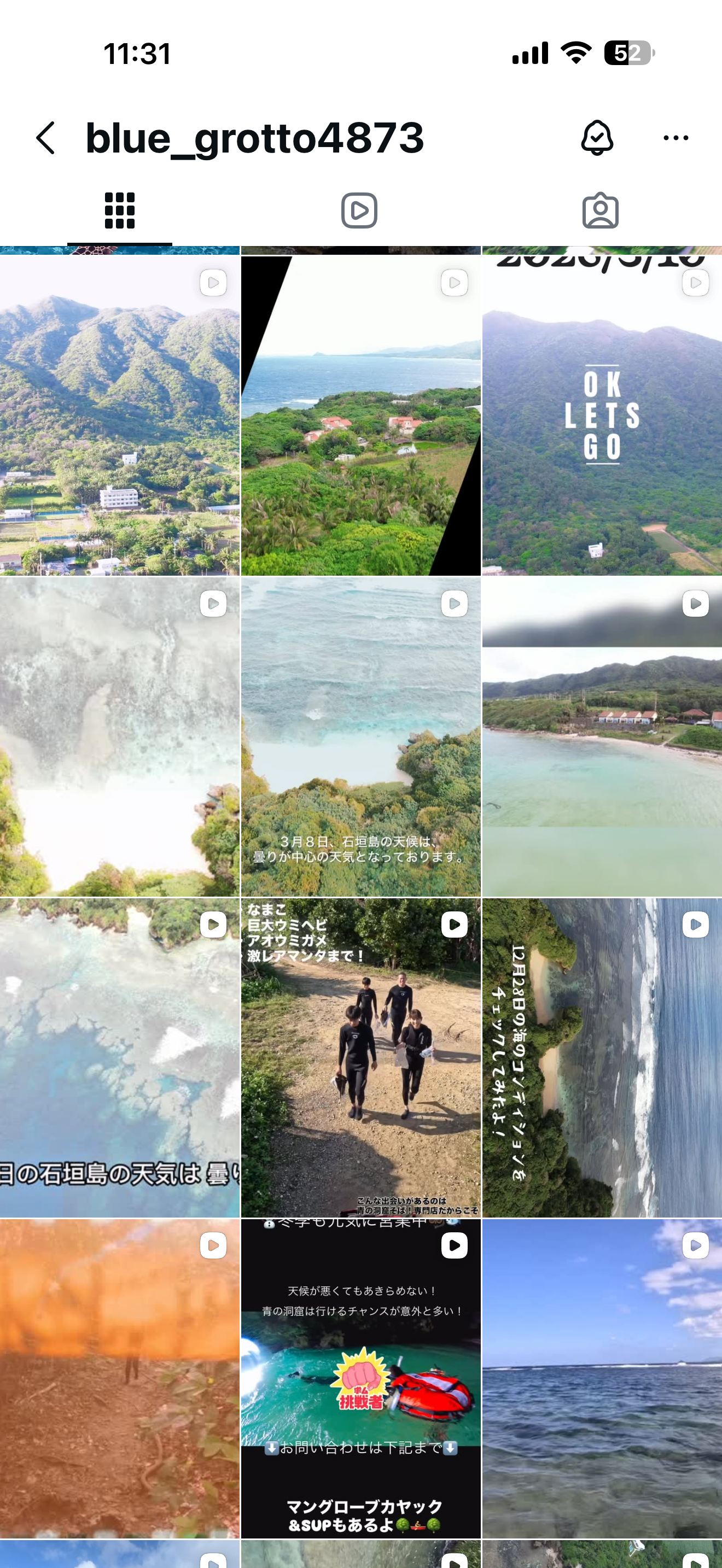Open the open sea and blue sky reel
This screenshot has height=1568, width=722.
click(x=602, y=1378)
